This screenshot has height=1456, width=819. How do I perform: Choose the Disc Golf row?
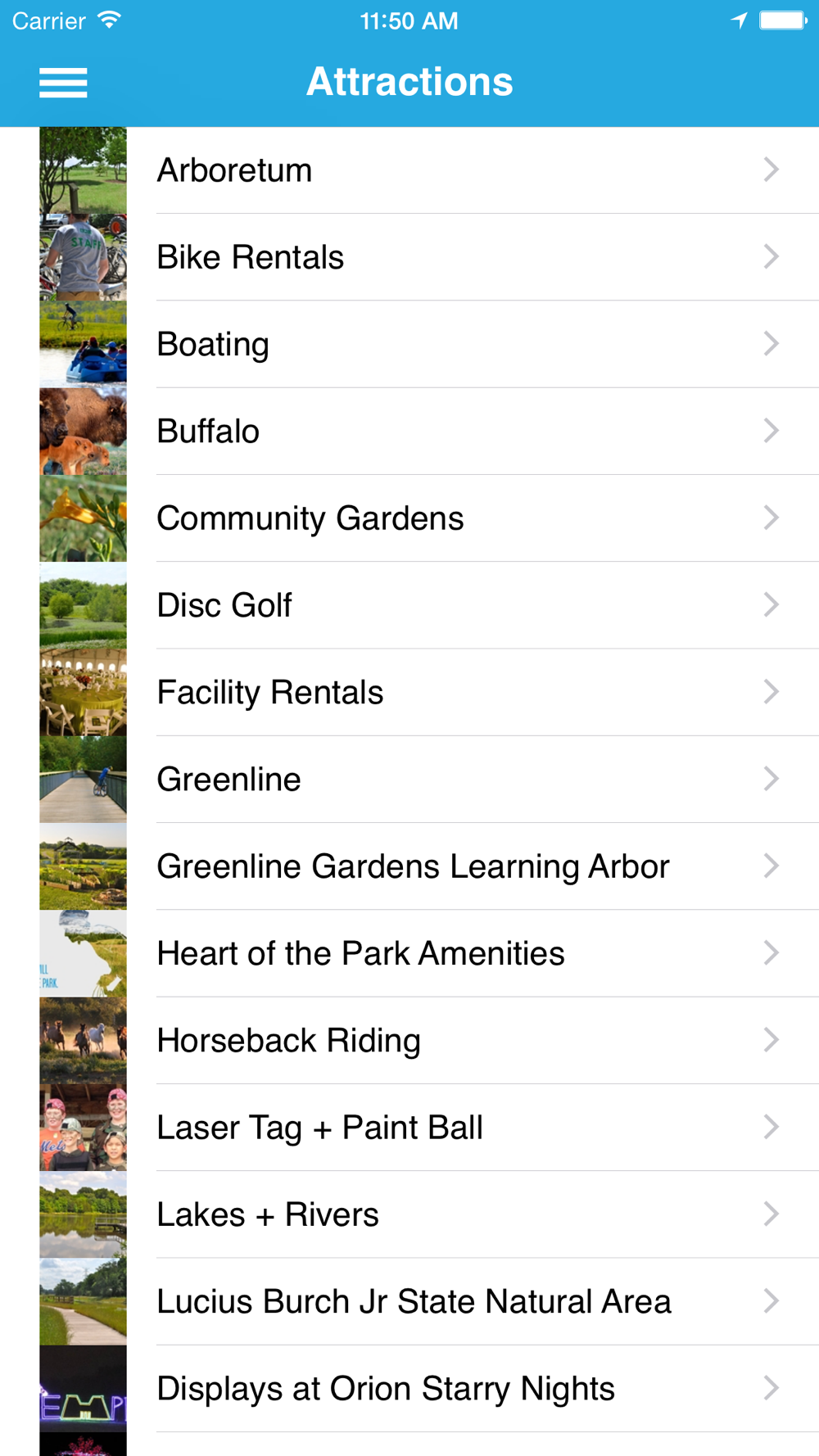pyautogui.click(x=409, y=605)
